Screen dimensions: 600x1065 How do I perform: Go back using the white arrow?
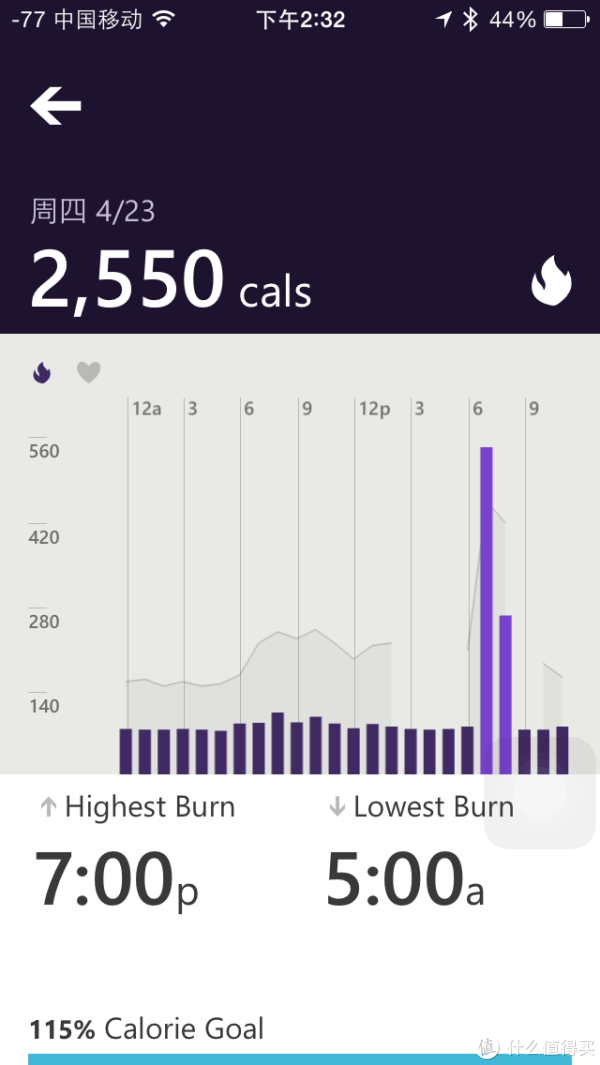click(x=56, y=105)
